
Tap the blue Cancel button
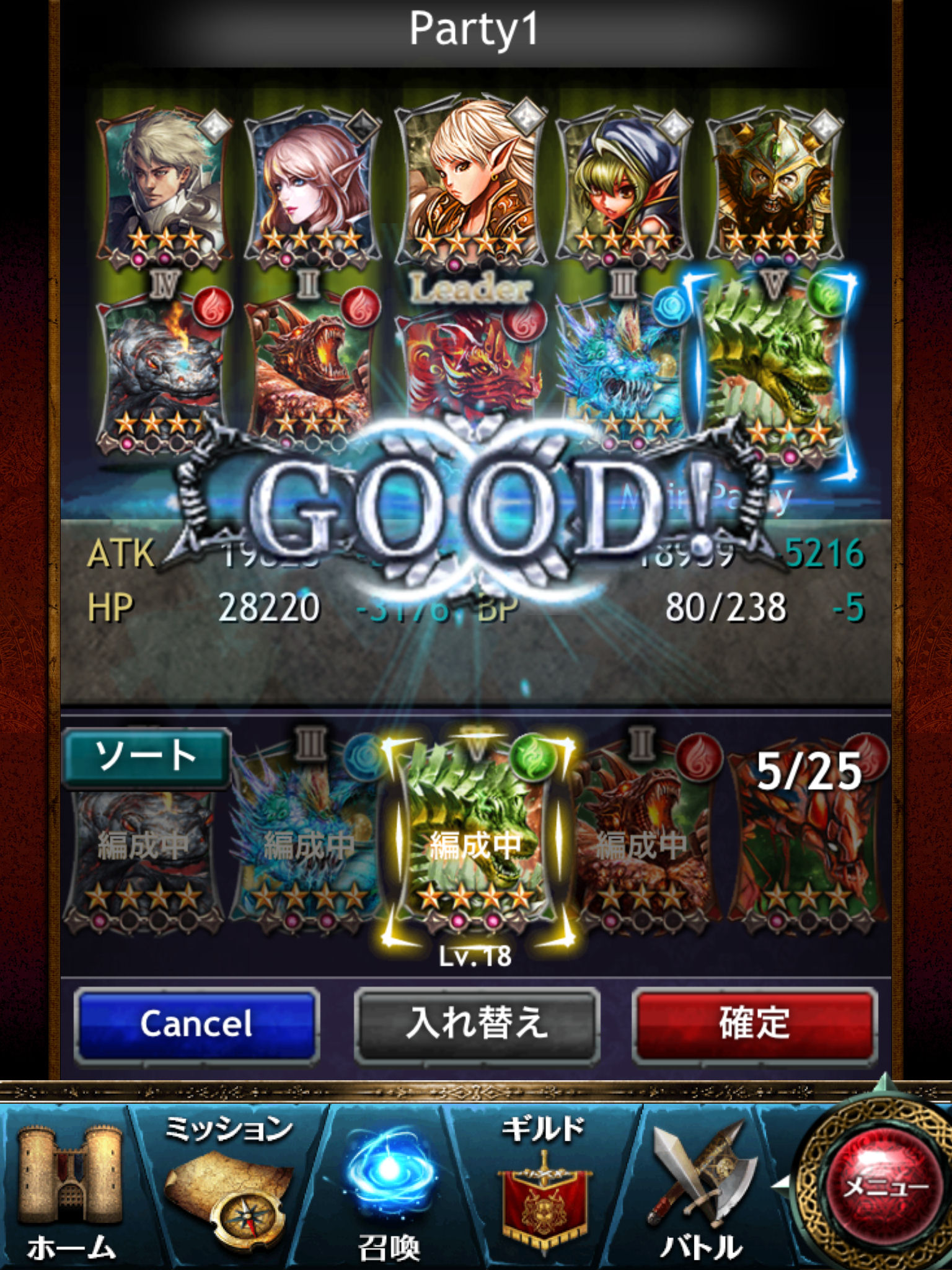click(196, 1024)
